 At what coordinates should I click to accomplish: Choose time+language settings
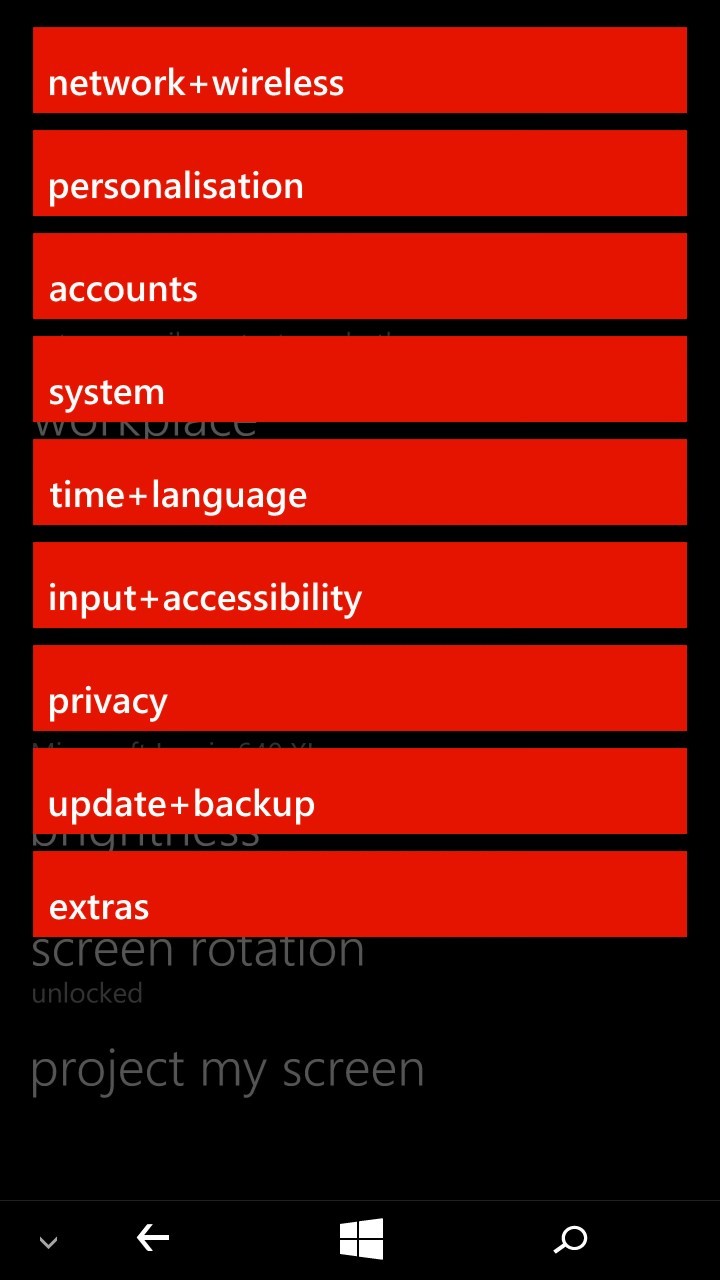pyautogui.click(x=360, y=482)
